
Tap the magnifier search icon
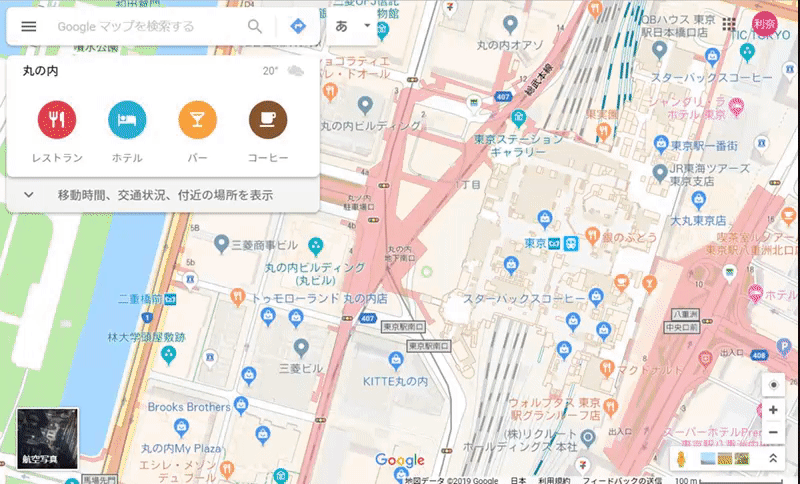pos(256,26)
